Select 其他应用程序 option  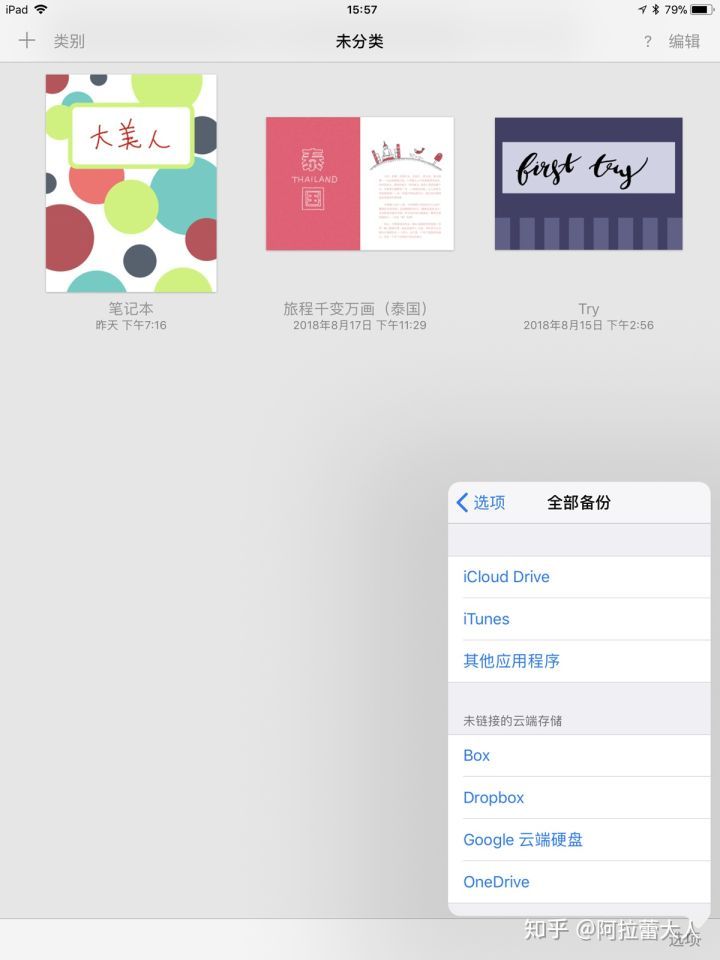(511, 661)
